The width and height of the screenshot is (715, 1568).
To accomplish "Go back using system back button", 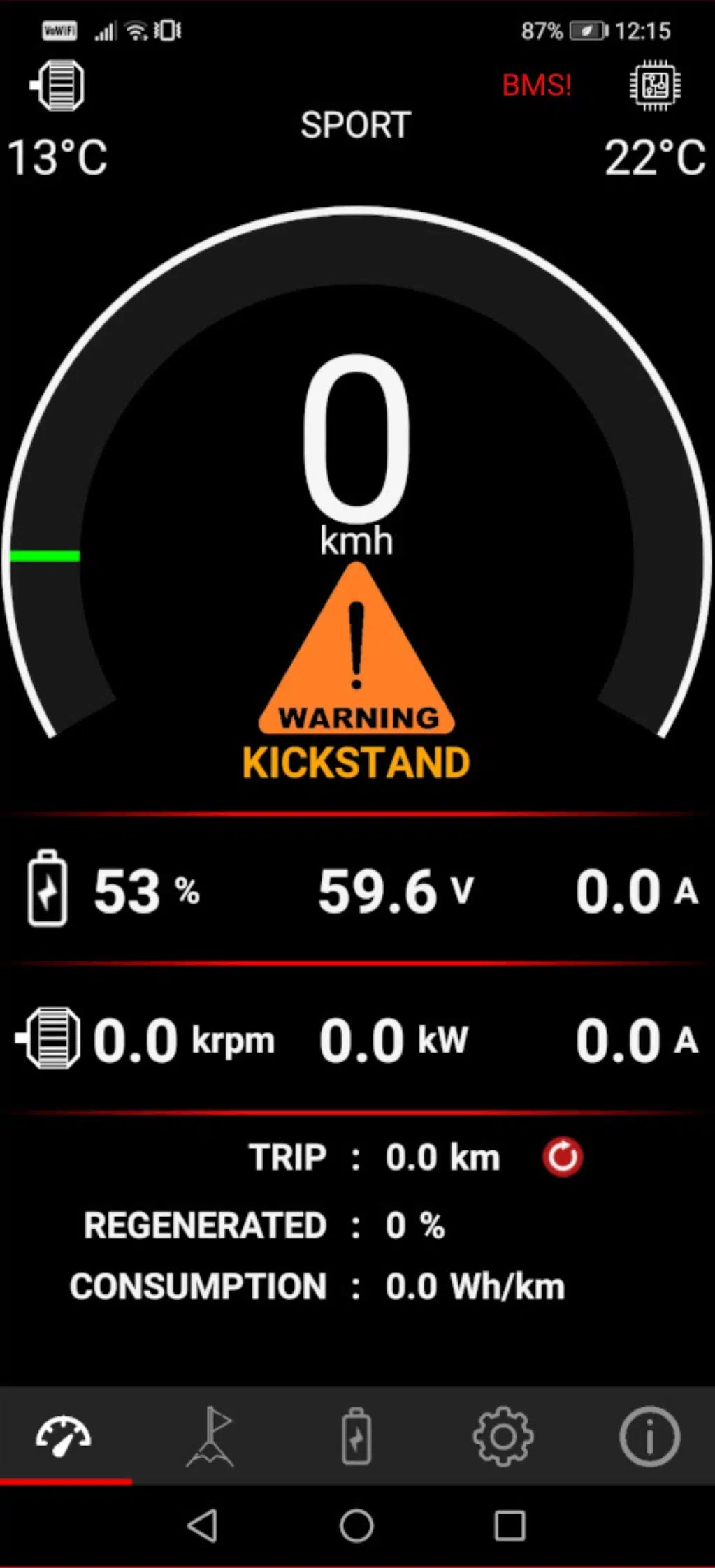I will tap(203, 1525).
